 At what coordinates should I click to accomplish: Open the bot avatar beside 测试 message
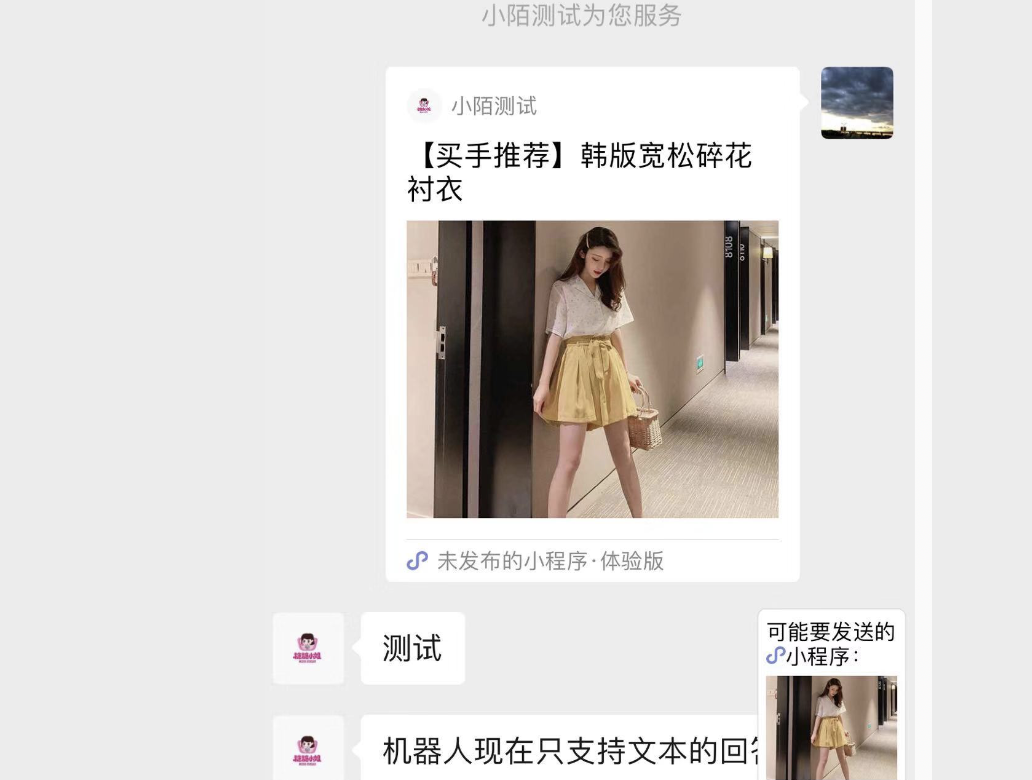(308, 648)
